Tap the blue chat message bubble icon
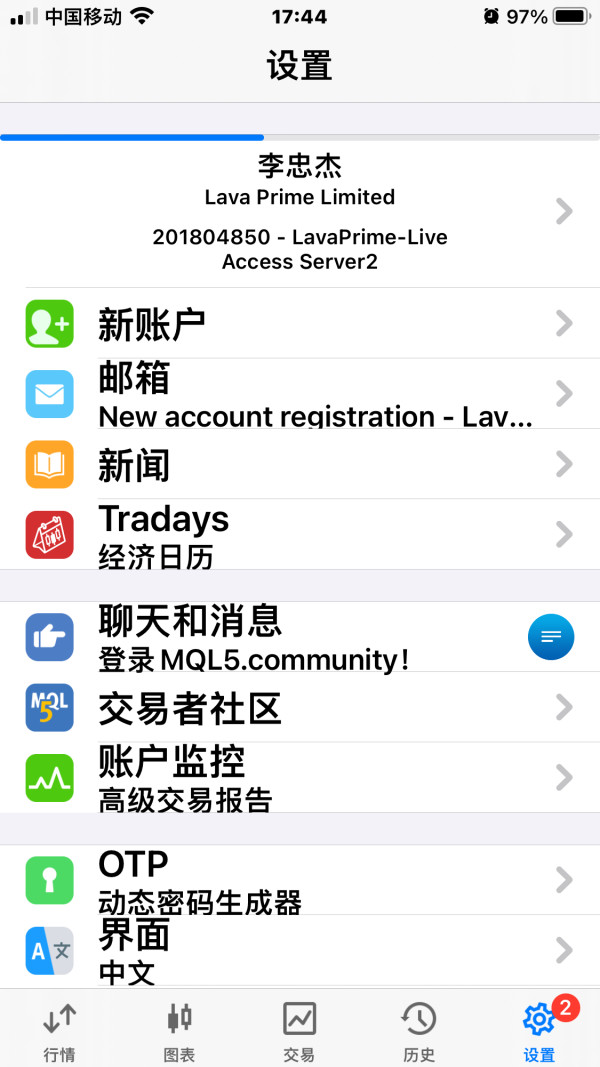Screen dimensions: 600x1067 click(551, 637)
